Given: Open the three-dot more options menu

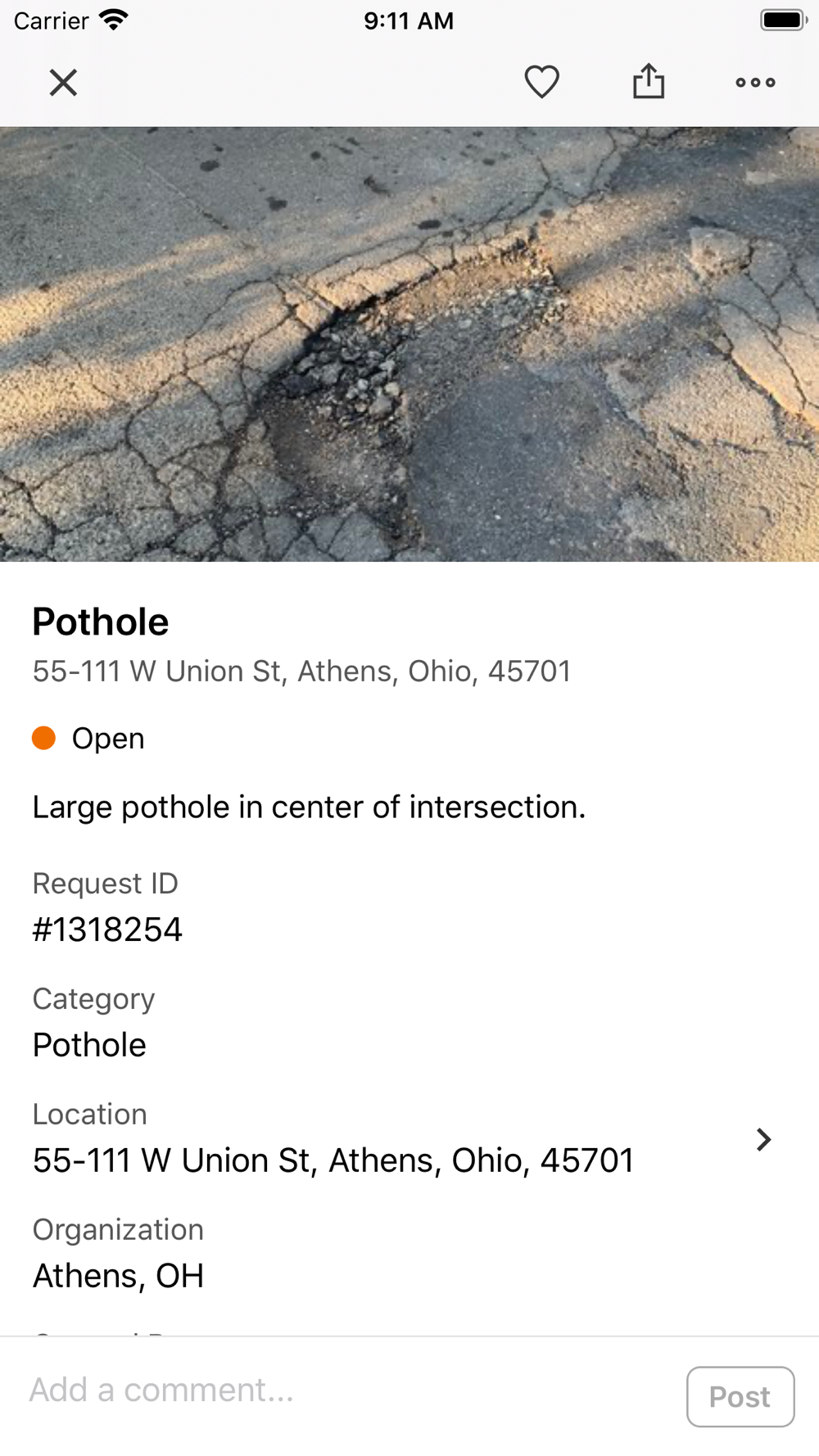Looking at the screenshot, I should (x=755, y=83).
